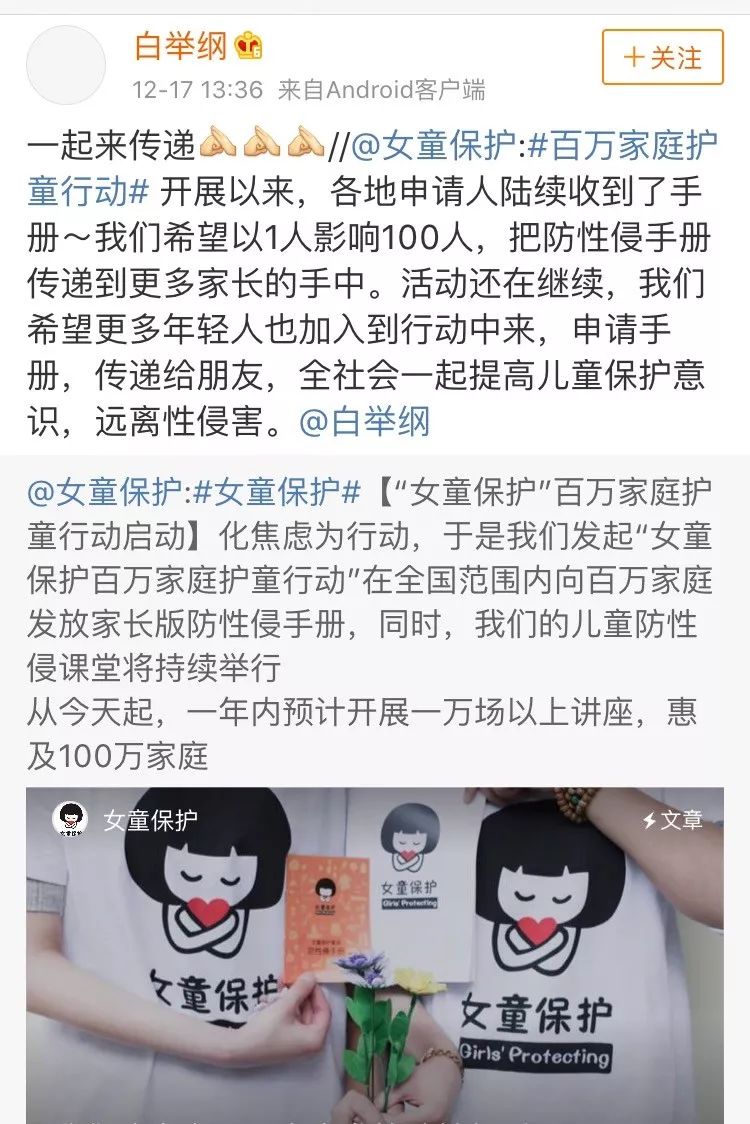Open 白举纲's profile avatar
750x1124 pixels.
click(66, 65)
